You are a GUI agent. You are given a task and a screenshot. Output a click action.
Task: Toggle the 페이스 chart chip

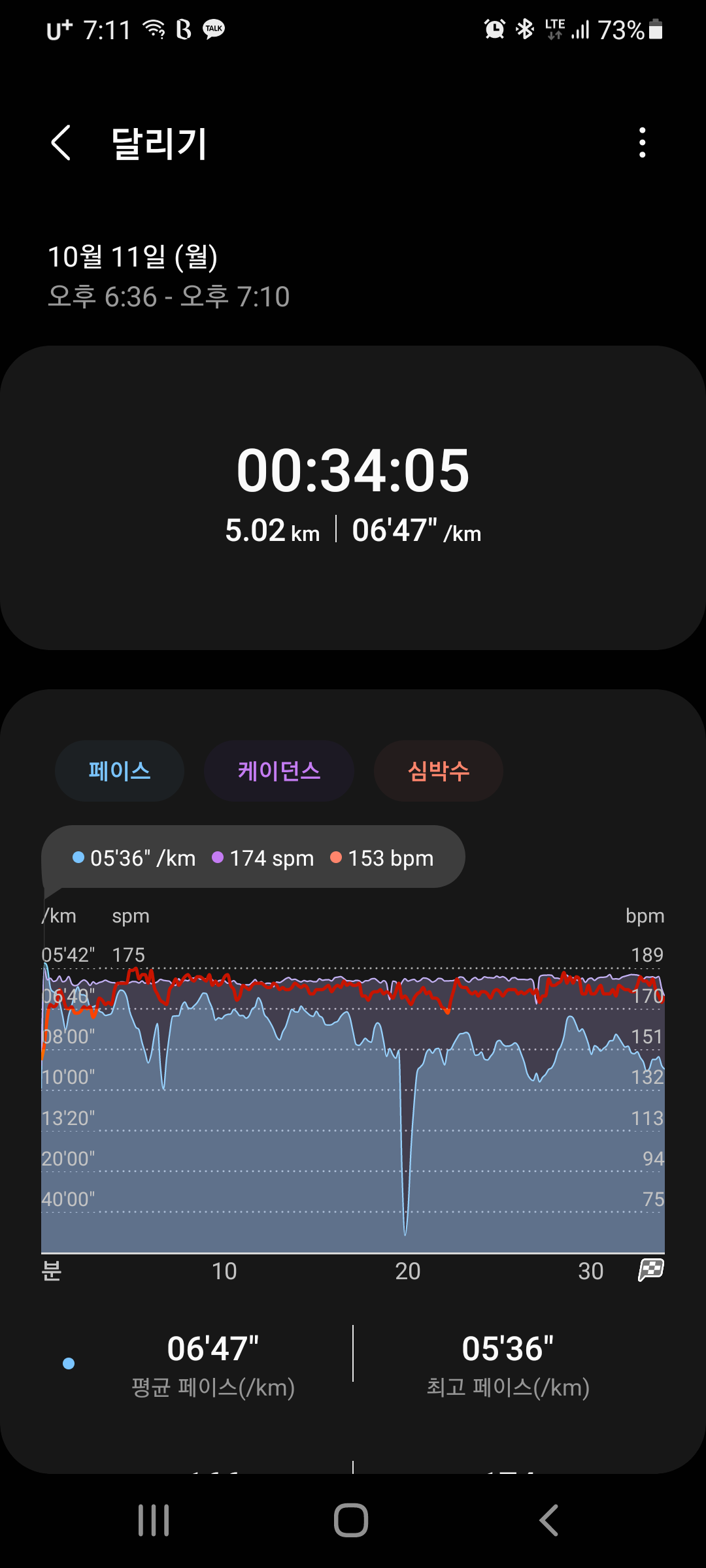click(x=120, y=771)
